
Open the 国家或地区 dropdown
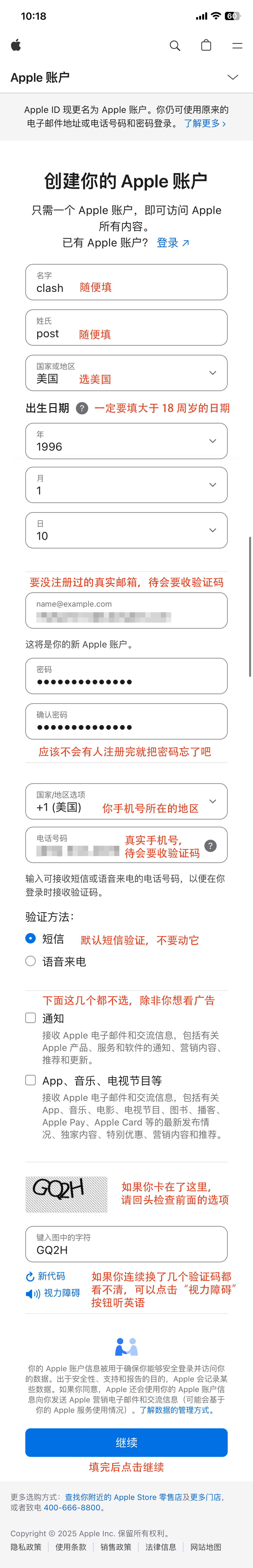click(126, 373)
